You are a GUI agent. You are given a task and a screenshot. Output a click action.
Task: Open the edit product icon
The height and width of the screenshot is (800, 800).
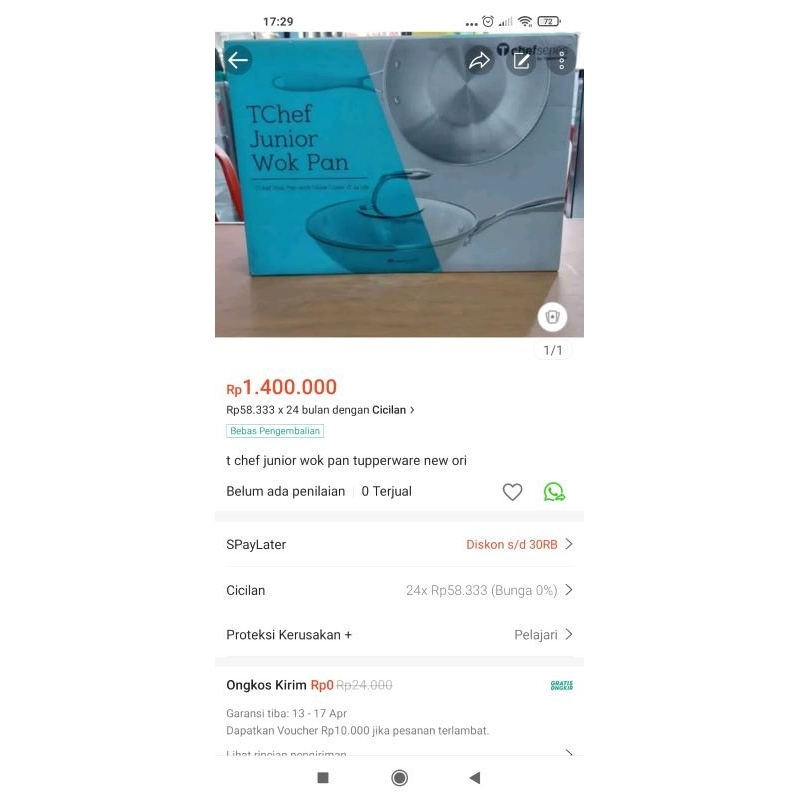click(521, 61)
